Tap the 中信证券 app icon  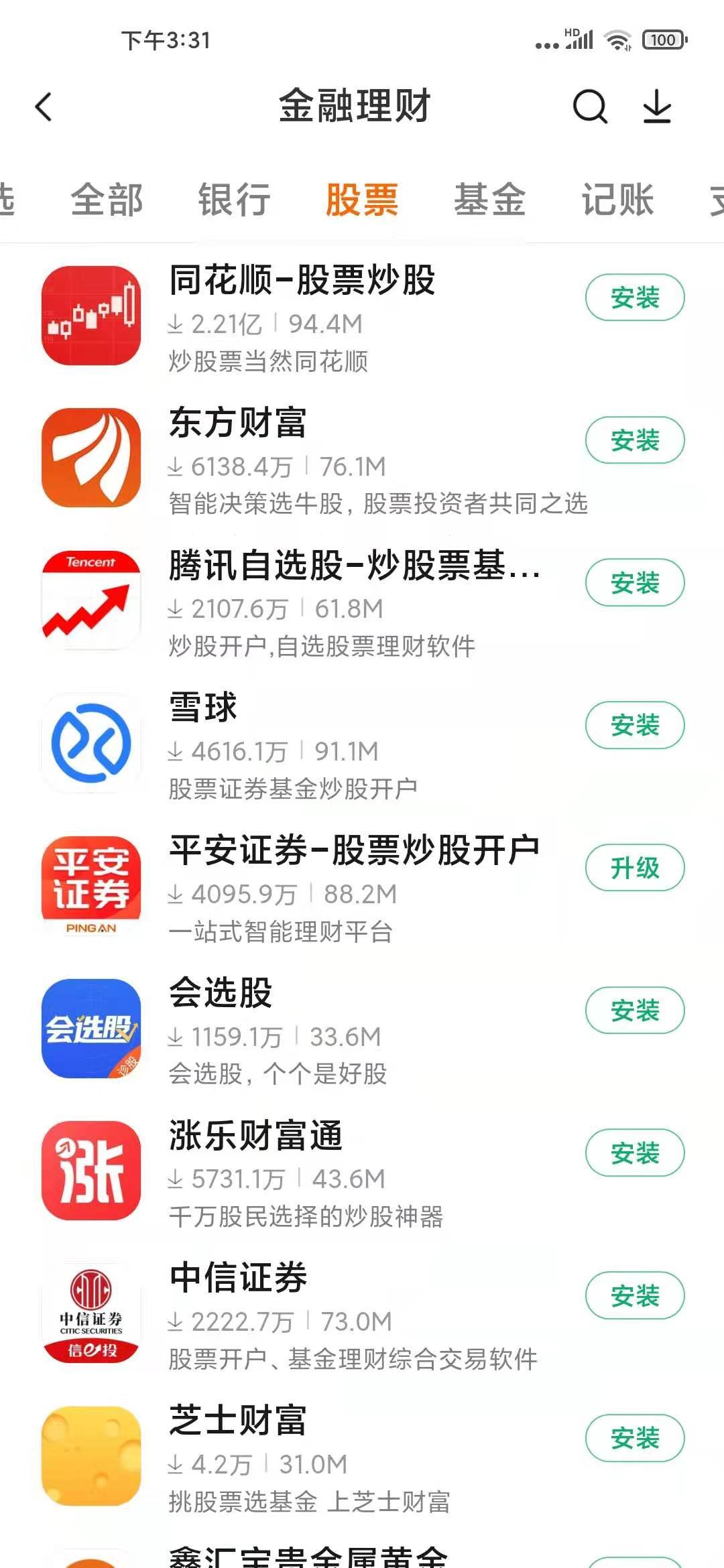tap(92, 1313)
